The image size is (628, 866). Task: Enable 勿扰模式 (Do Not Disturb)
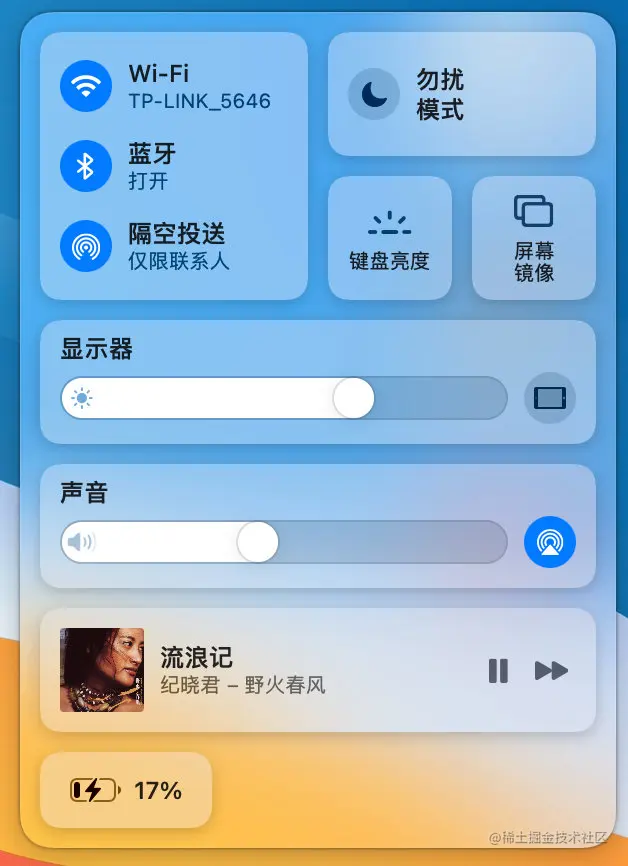[x=374, y=94]
